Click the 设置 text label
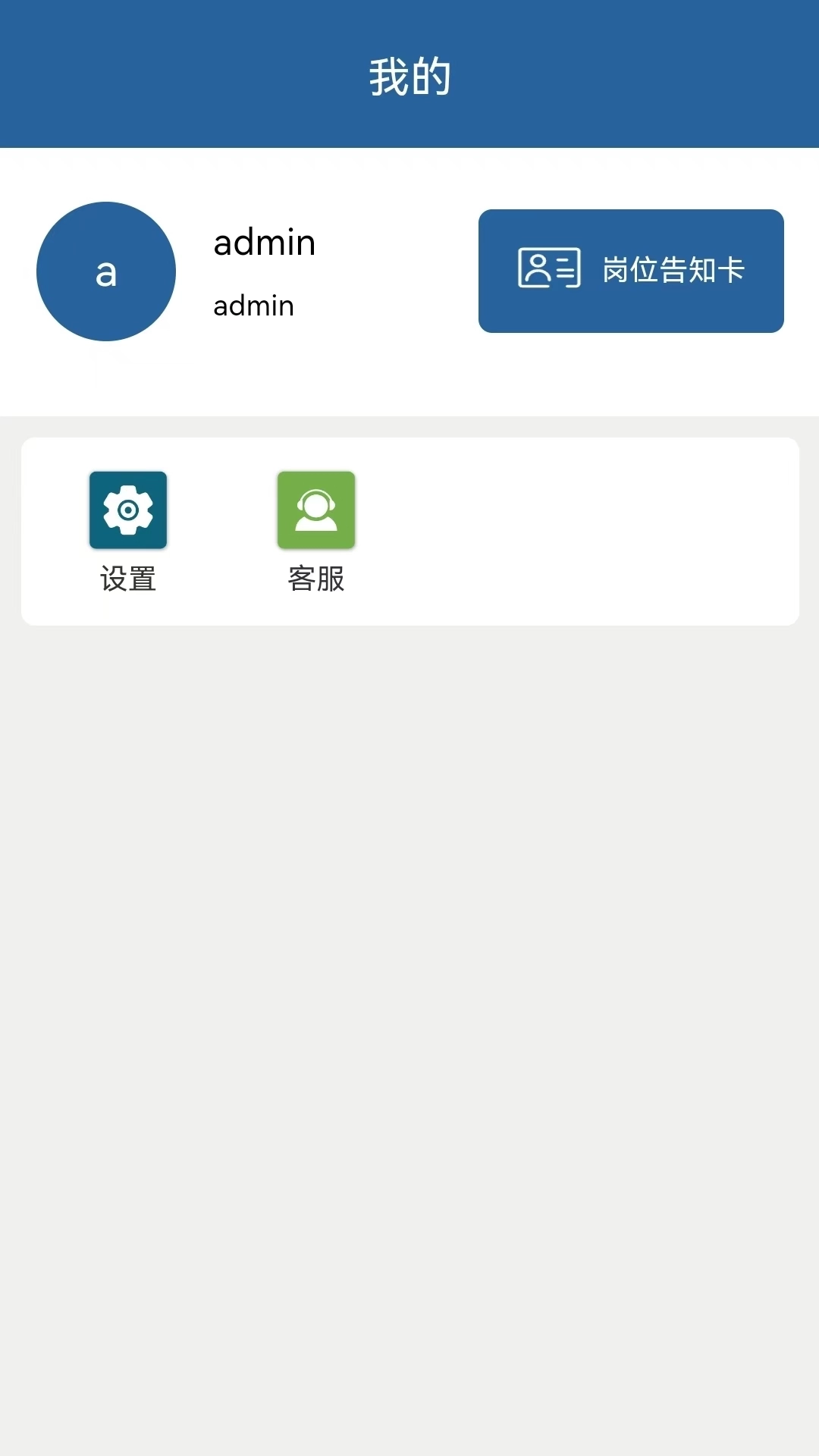 pyautogui.click(x=127, y=579)
